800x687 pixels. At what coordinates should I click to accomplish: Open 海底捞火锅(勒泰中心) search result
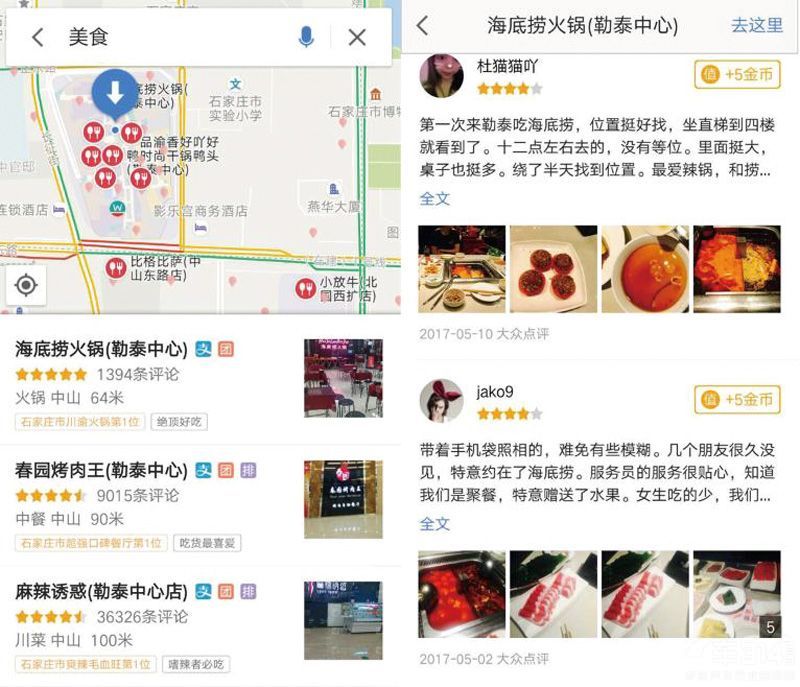[101, 349]
